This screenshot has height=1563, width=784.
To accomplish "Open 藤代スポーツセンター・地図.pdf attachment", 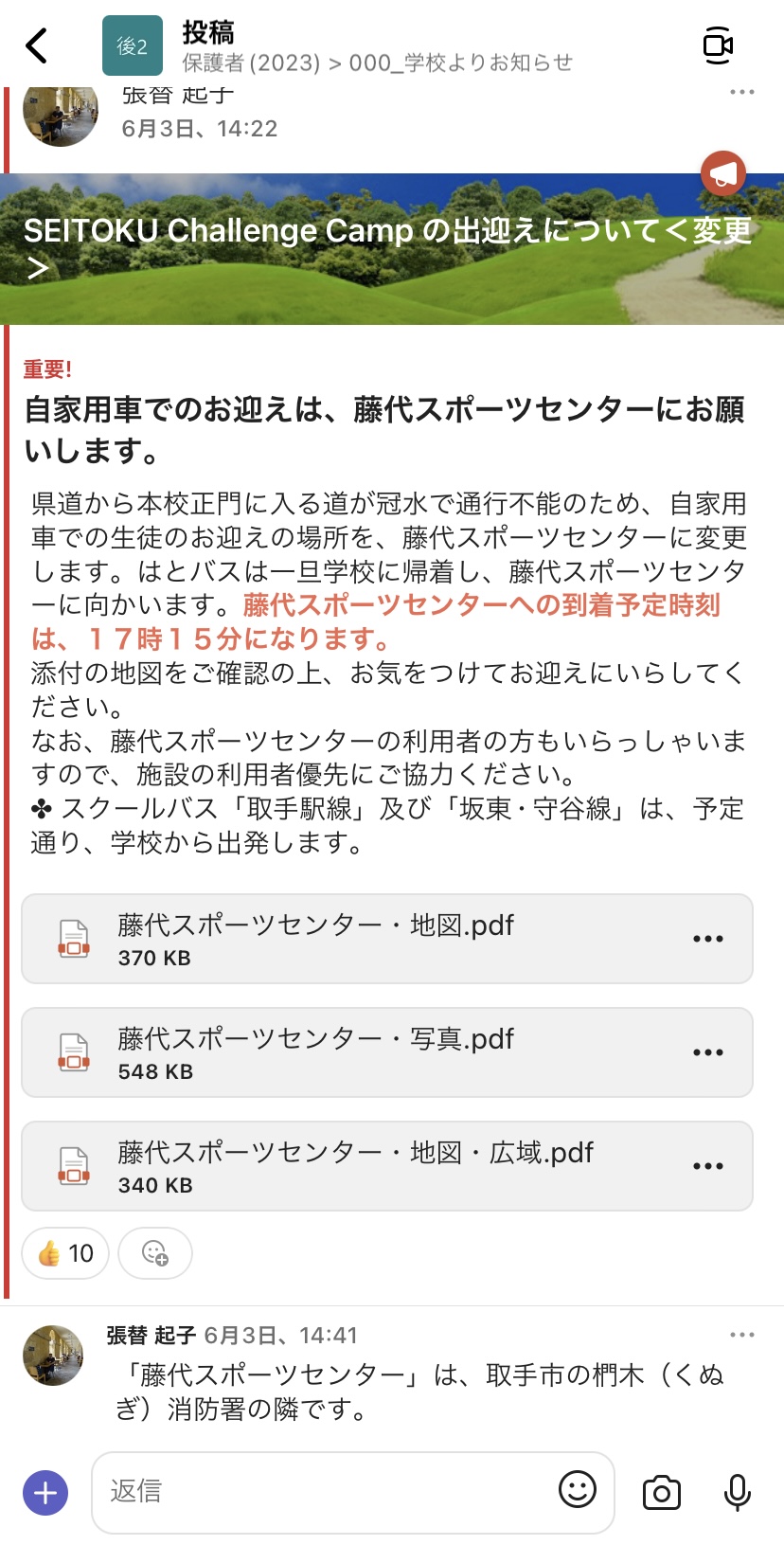I will point(387,939).
